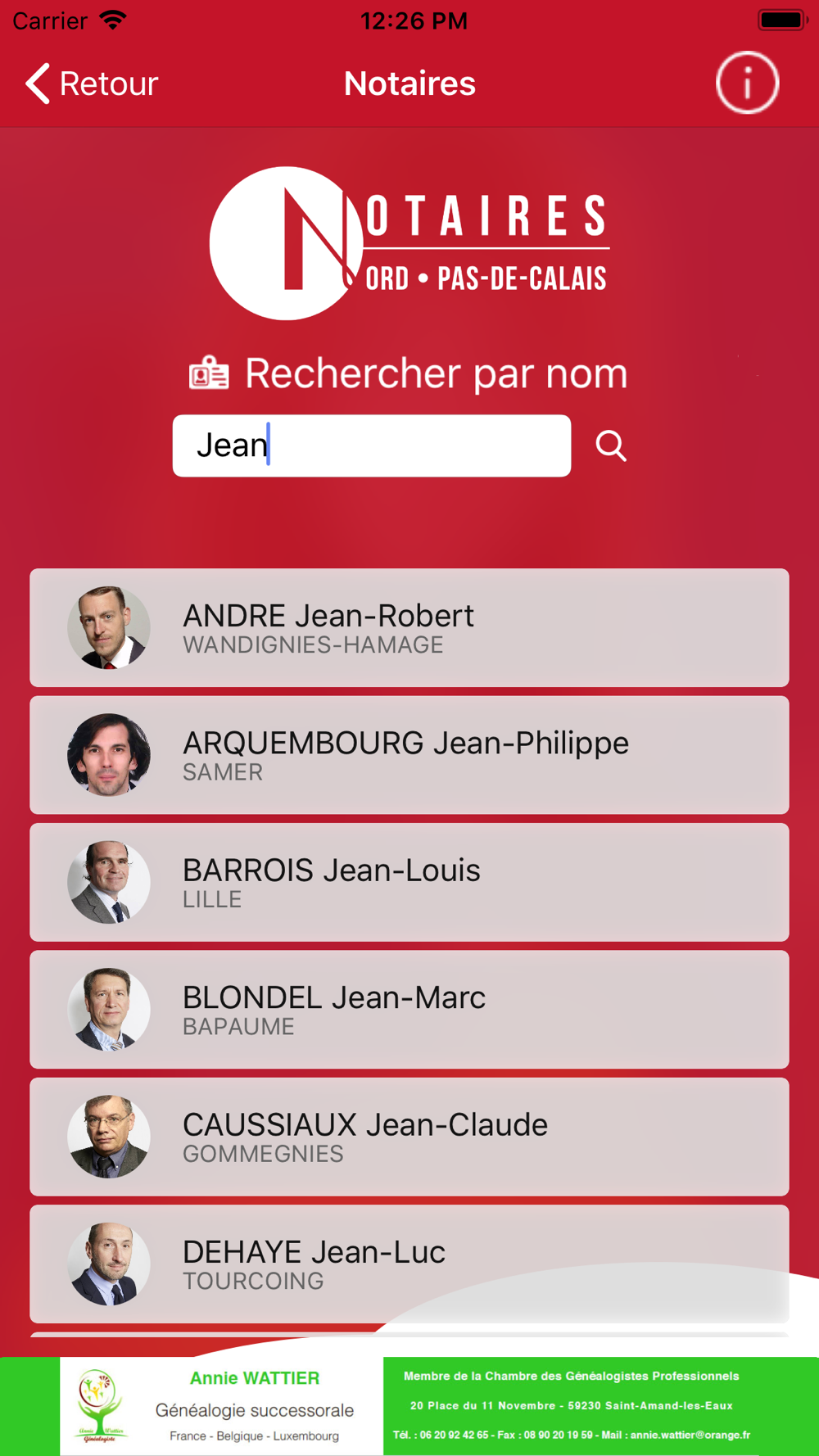The height and width of the screenshot is (1456, 819).
Task: Open DEHAYE Jean-Luc of Tourcoing
Action: pyautogui.click(x=409, y=1264)
